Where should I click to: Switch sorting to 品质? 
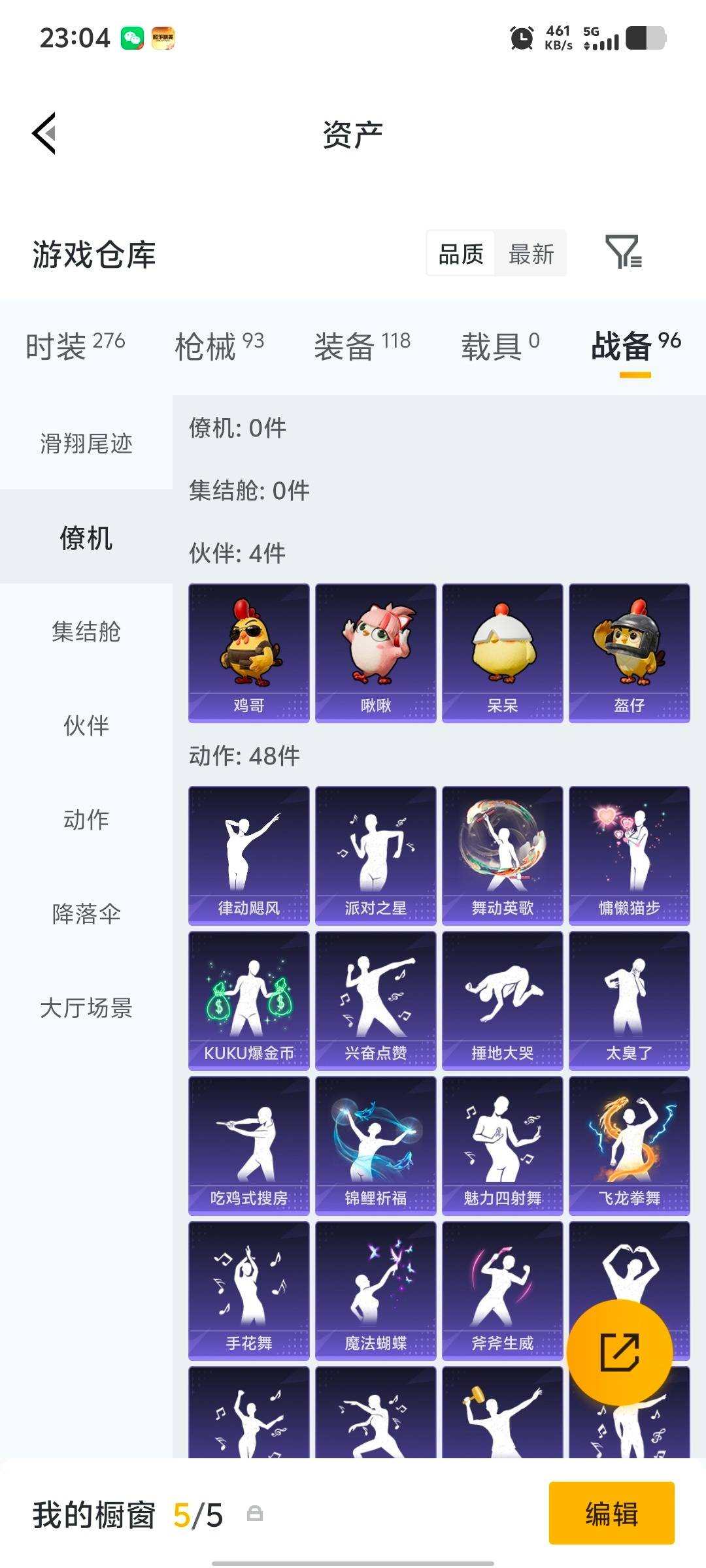click(462, 255)
